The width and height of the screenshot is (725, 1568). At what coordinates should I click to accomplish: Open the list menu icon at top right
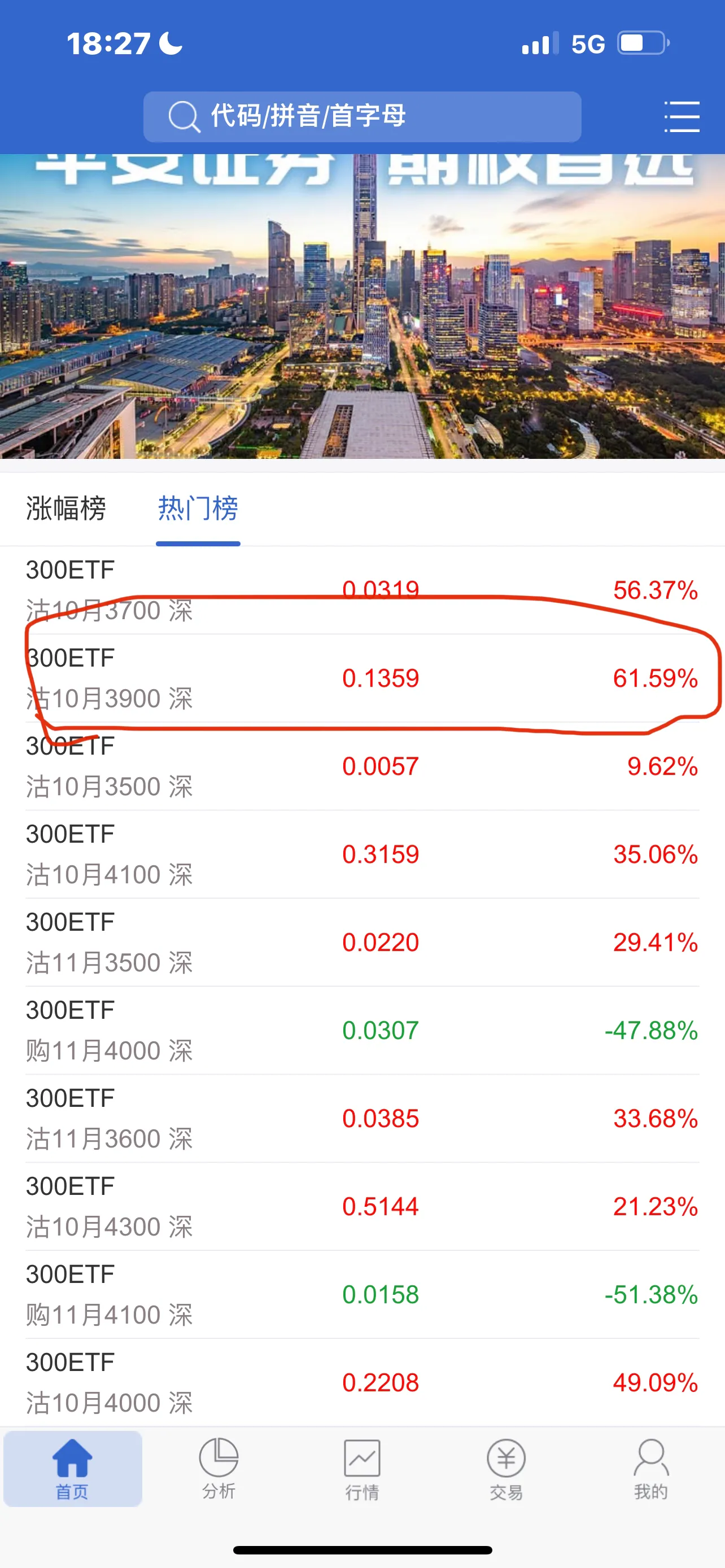pyautogui.click(x=681, y=117)
